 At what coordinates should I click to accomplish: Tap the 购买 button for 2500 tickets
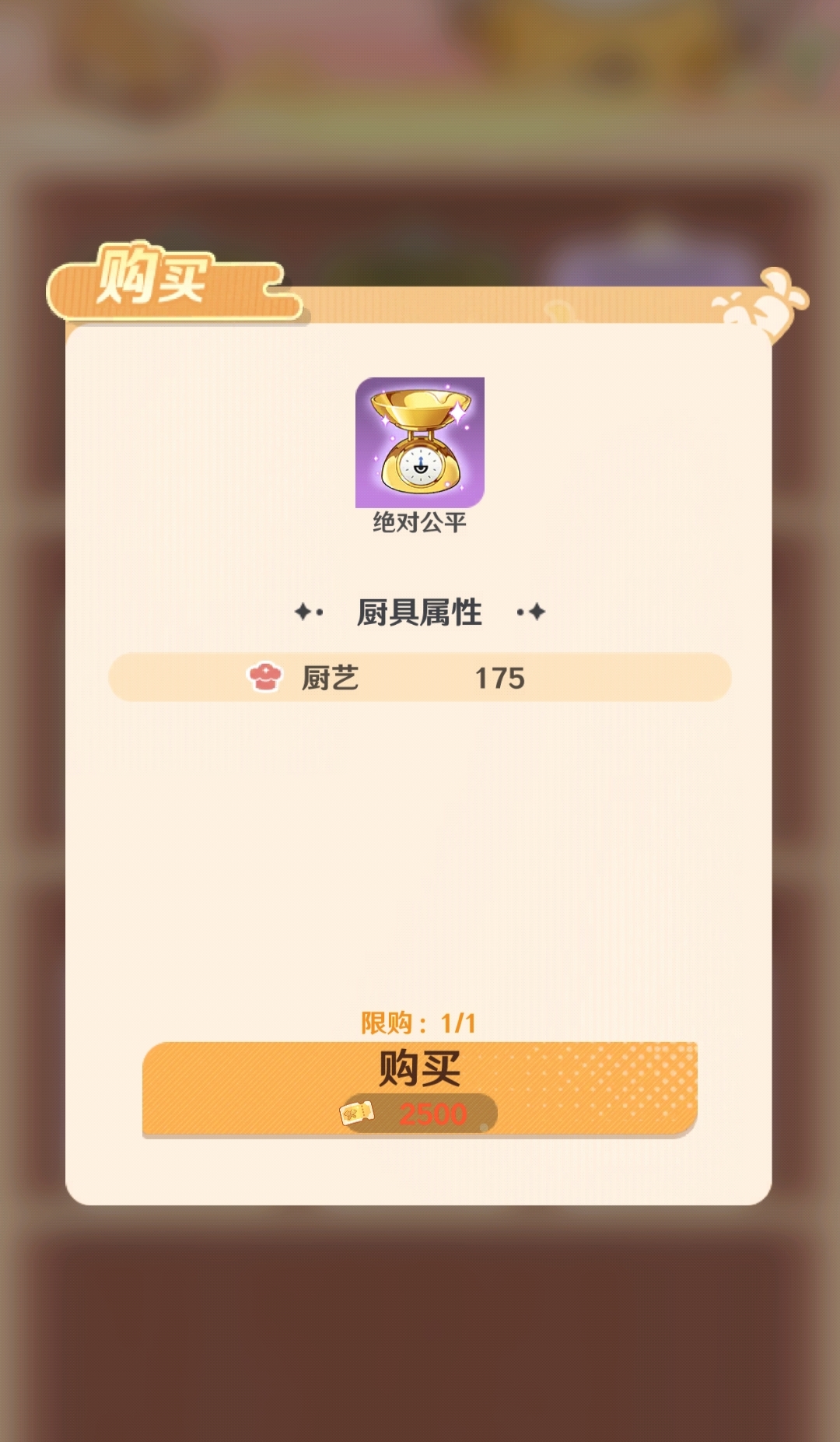(419, 1088)
